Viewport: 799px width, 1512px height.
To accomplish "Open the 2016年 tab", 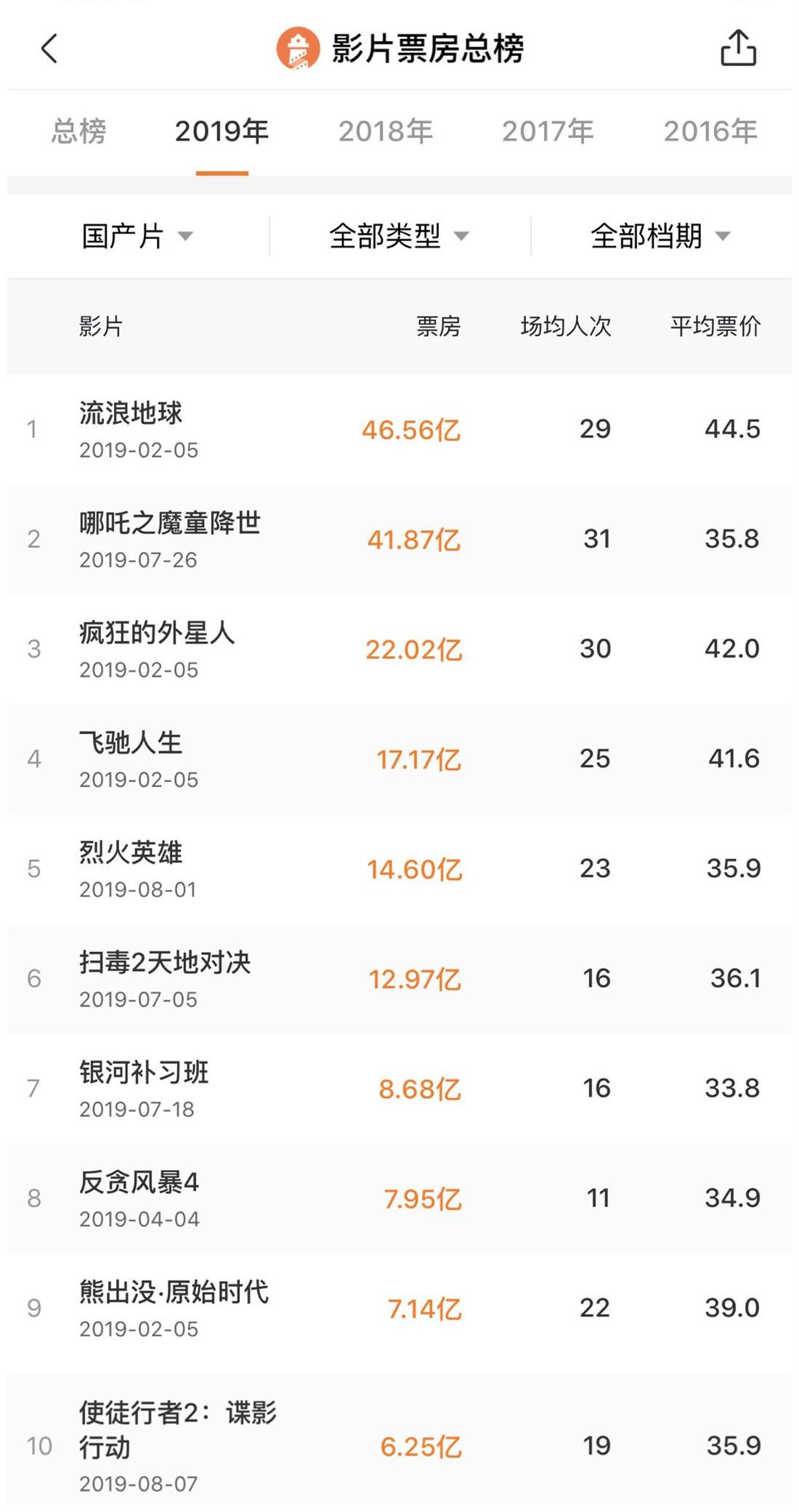I will click(710, 131).
